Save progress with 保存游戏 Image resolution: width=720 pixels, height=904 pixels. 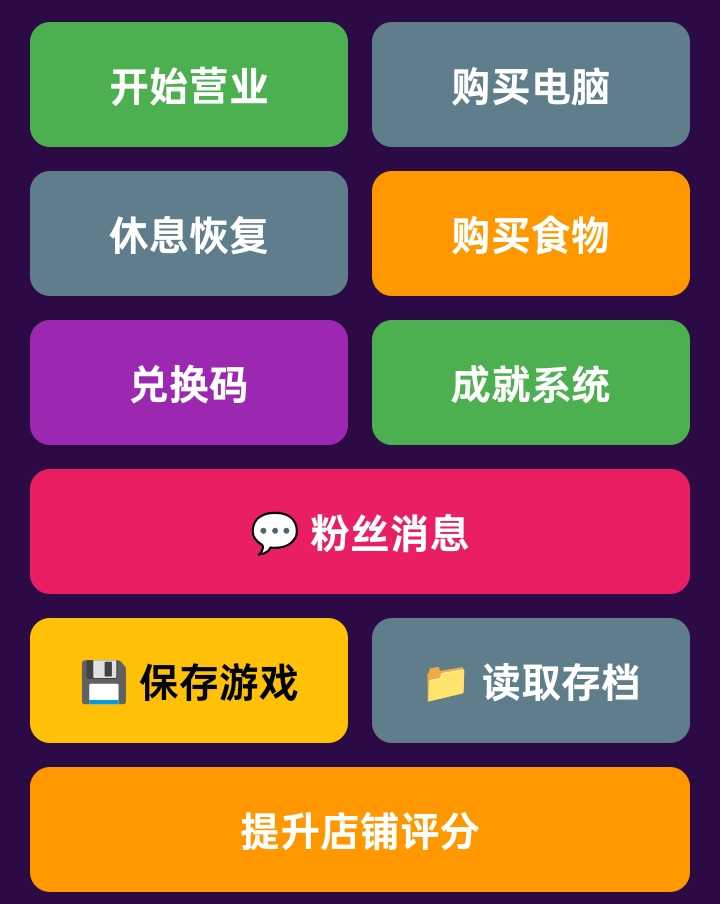pyautogui.click(x=189, y=681)
